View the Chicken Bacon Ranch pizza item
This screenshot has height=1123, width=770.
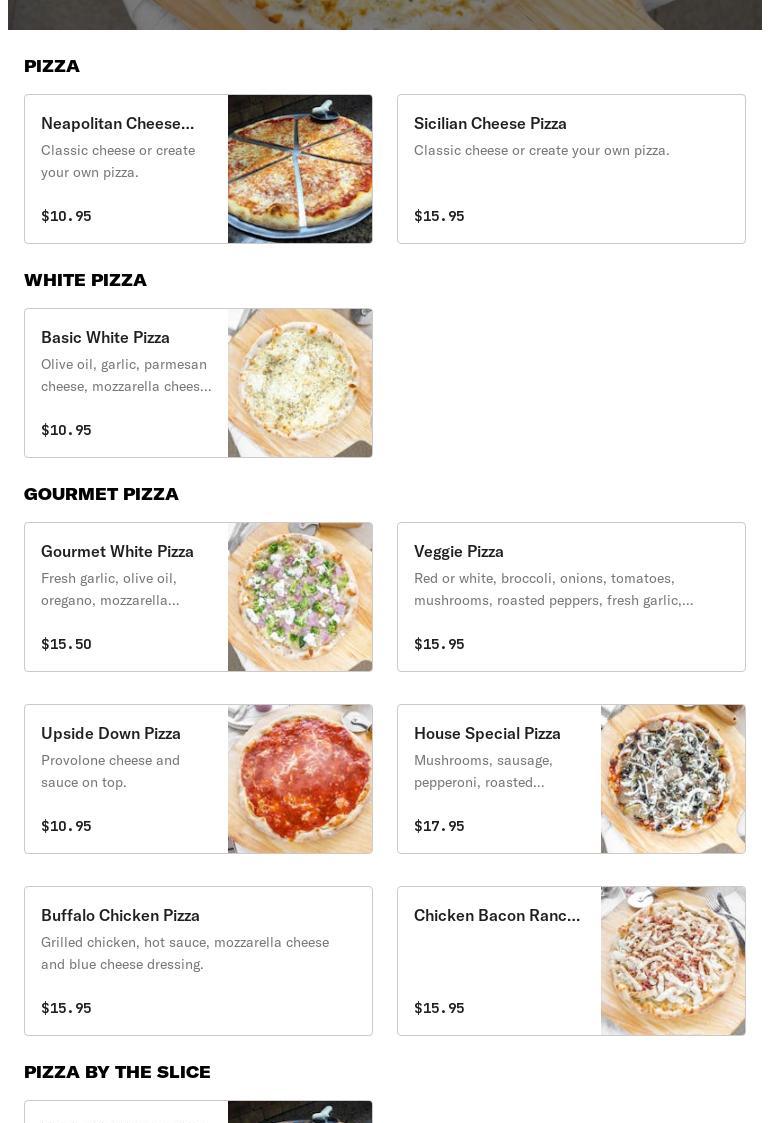(571, 961)
